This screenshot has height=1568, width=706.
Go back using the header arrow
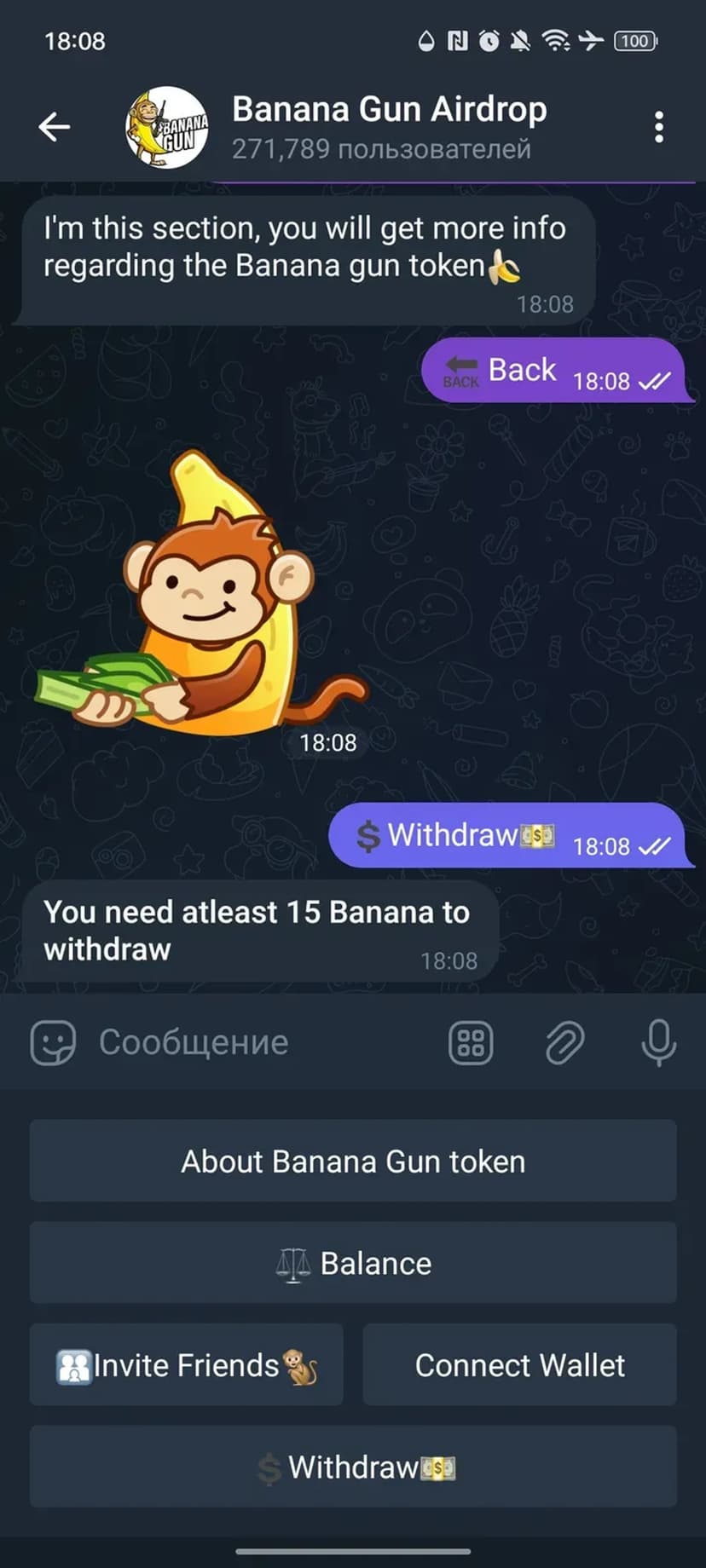coord(54,127)
